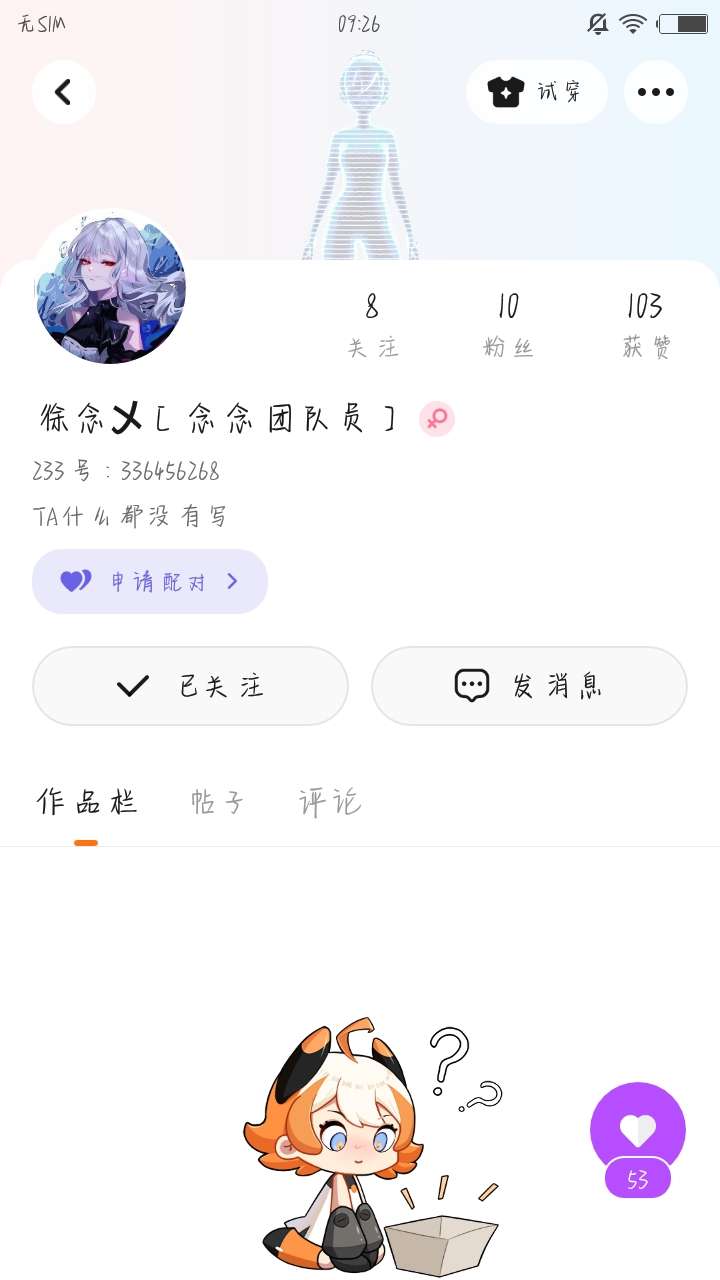This screenshot has width=720, height=1280.
Task: Switch to the 帖子 tab
Action: pos(217,802)
